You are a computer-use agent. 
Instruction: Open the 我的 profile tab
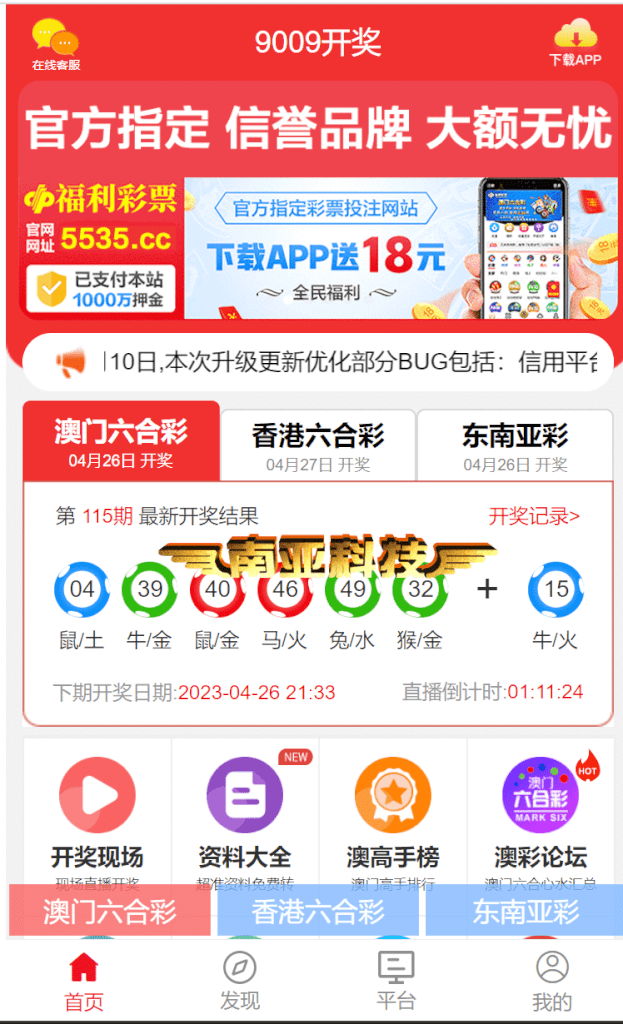tap(552, 982)
